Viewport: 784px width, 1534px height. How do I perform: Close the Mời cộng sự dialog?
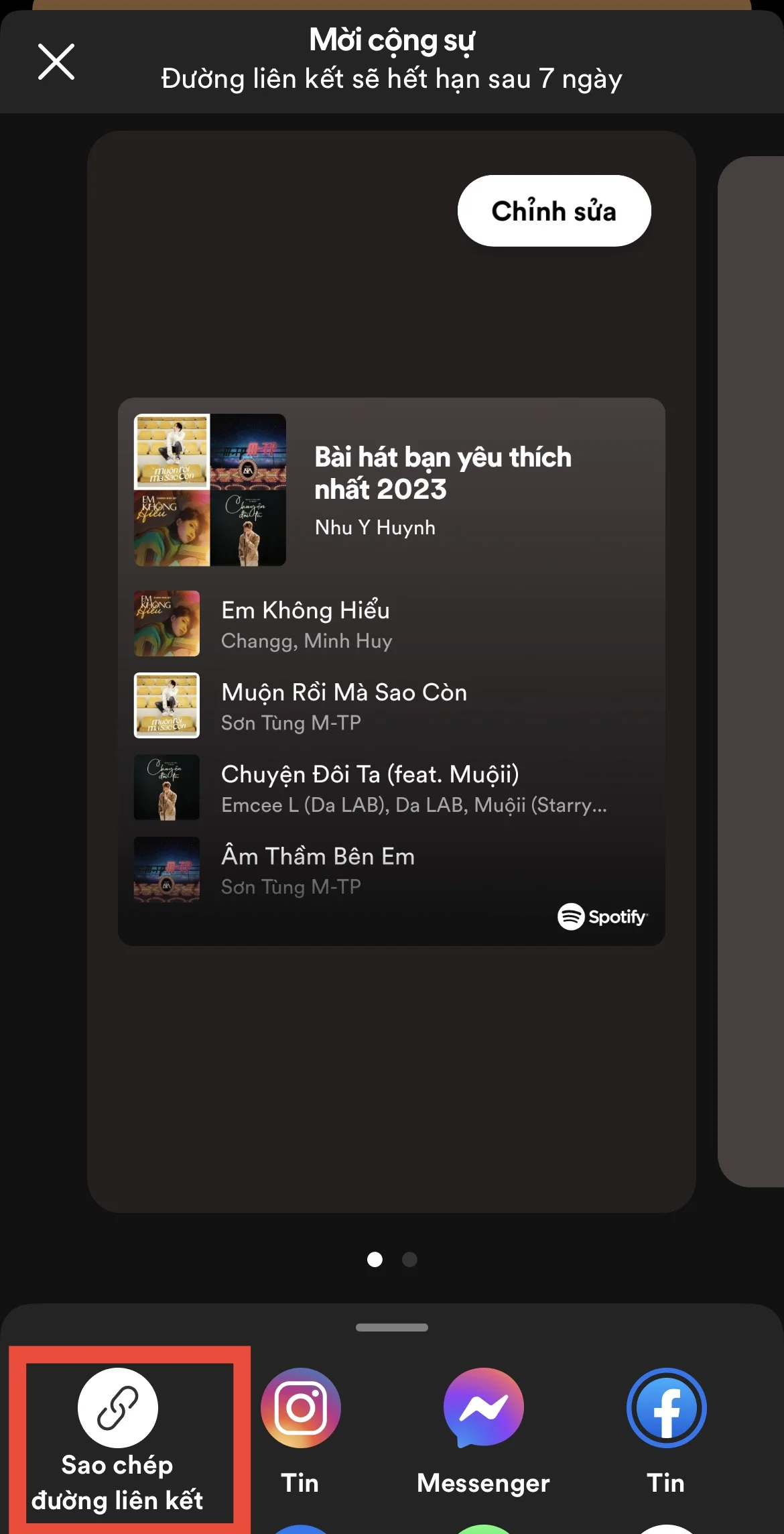(56, 62)
